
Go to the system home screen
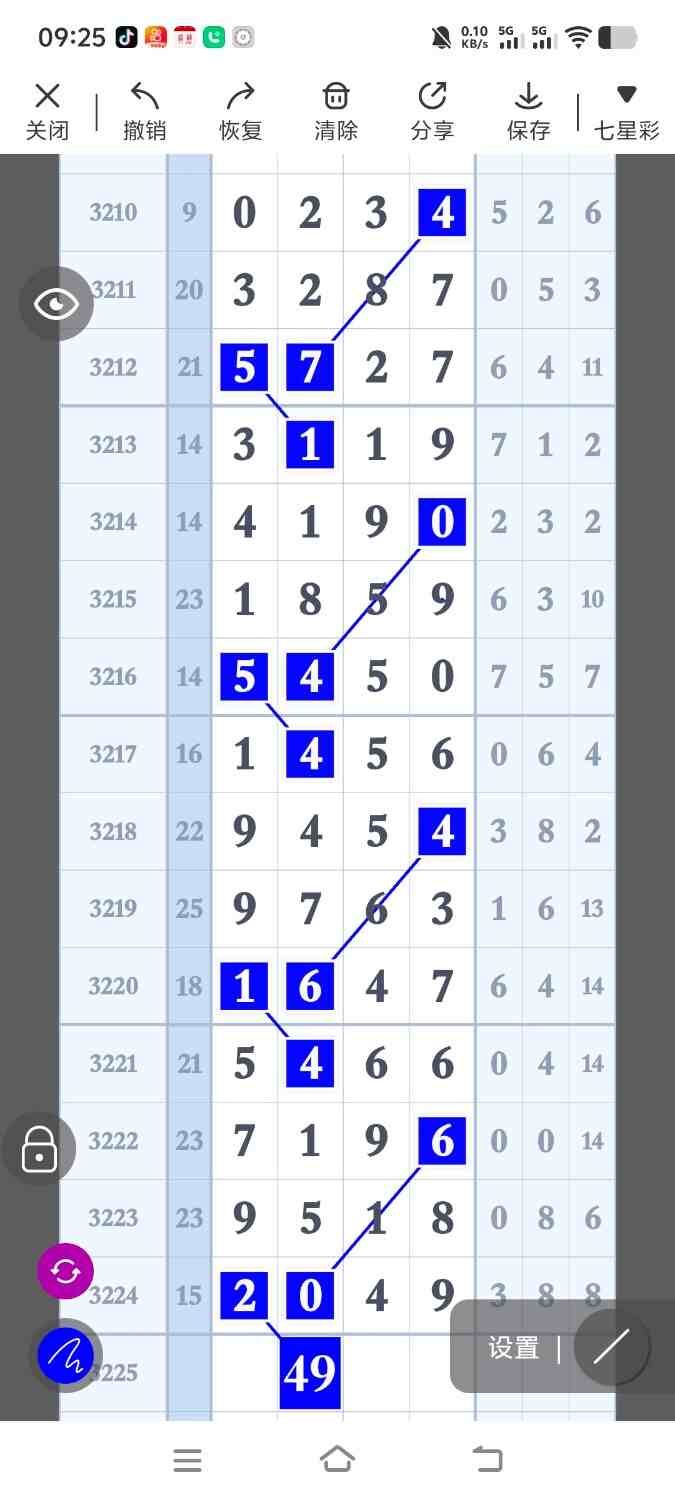tap(337, 1460)
